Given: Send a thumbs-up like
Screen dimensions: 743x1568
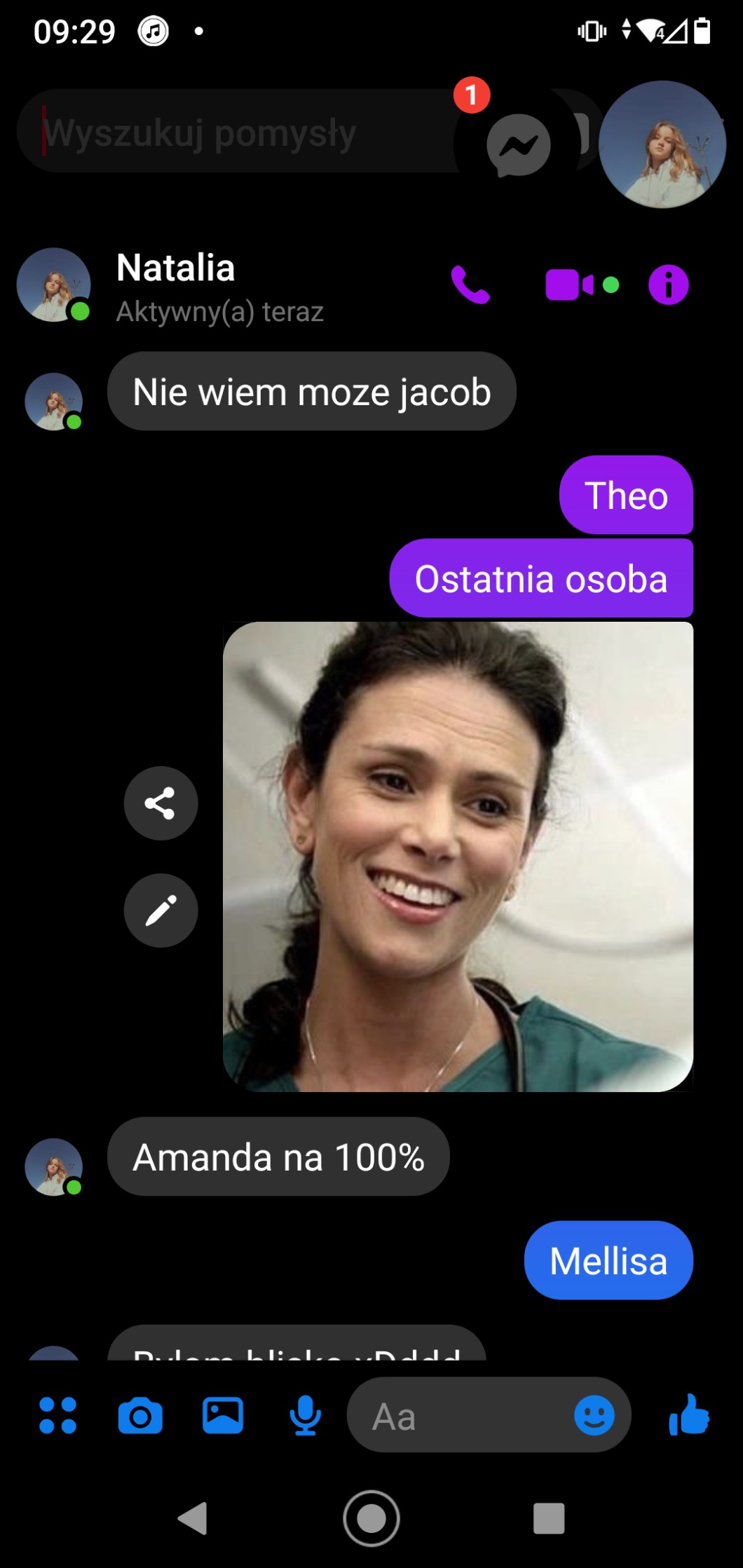Looking at the screenshot, I should tap(689, 1415).
